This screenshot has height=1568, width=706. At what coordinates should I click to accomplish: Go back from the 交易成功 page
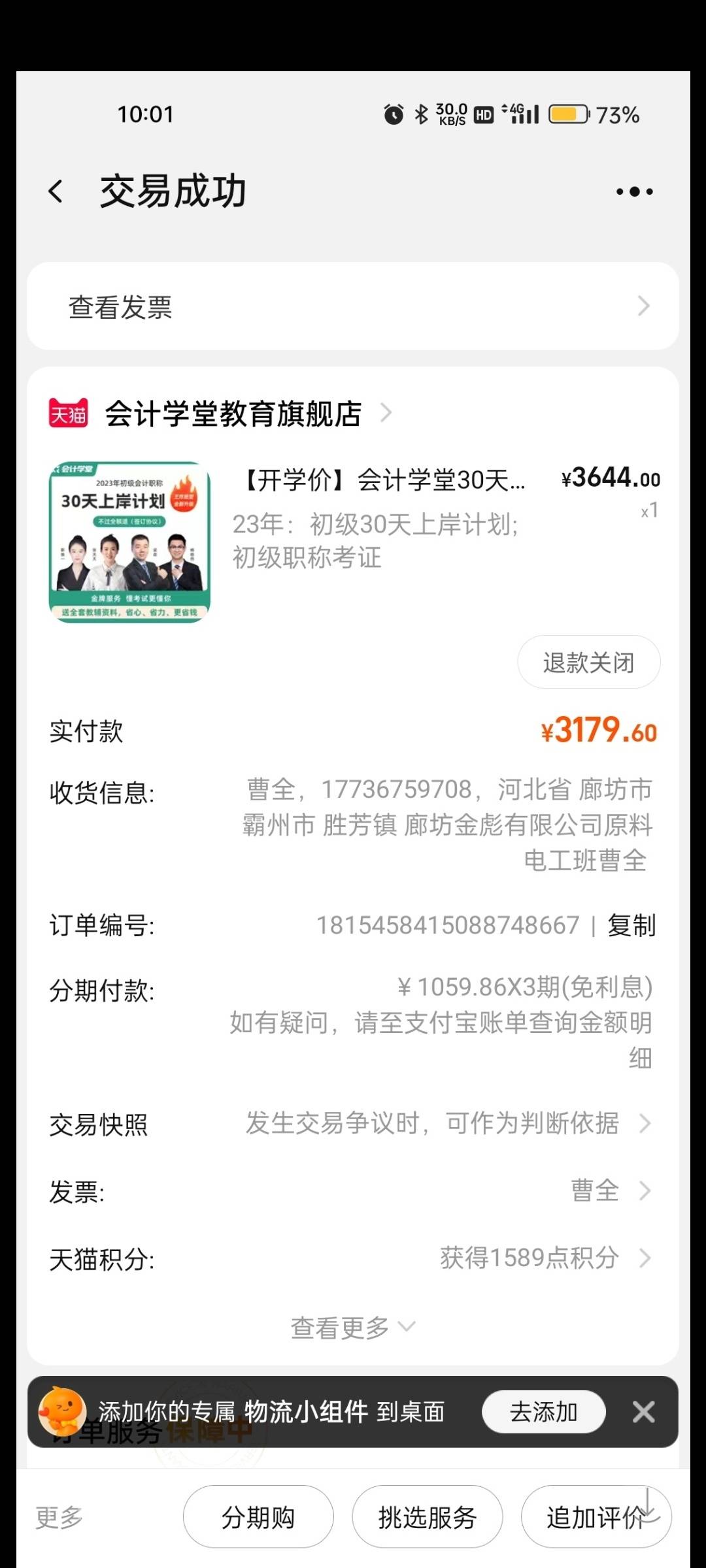(56, 191)
